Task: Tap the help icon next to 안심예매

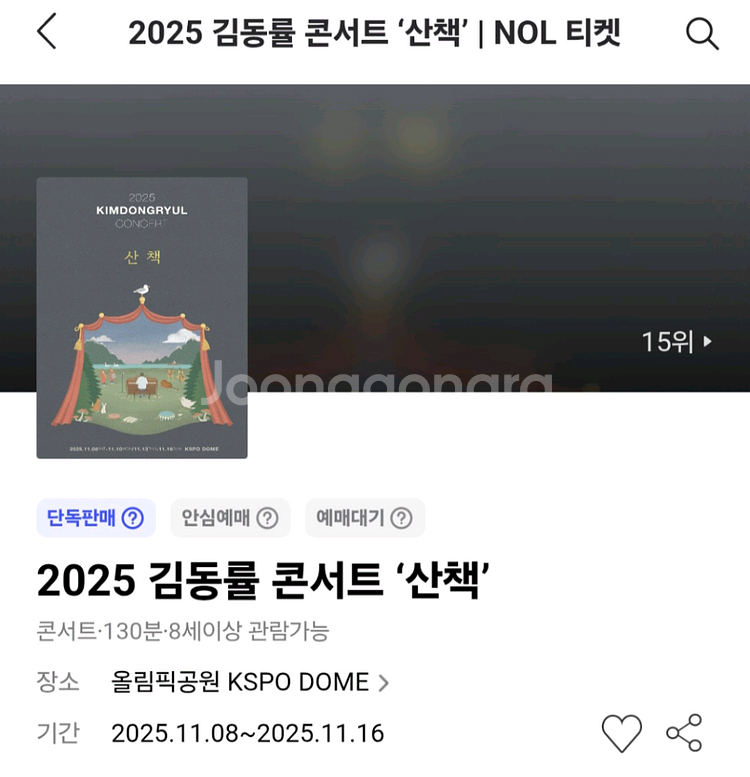Action: pyautogui.click(x=265, y=518)
